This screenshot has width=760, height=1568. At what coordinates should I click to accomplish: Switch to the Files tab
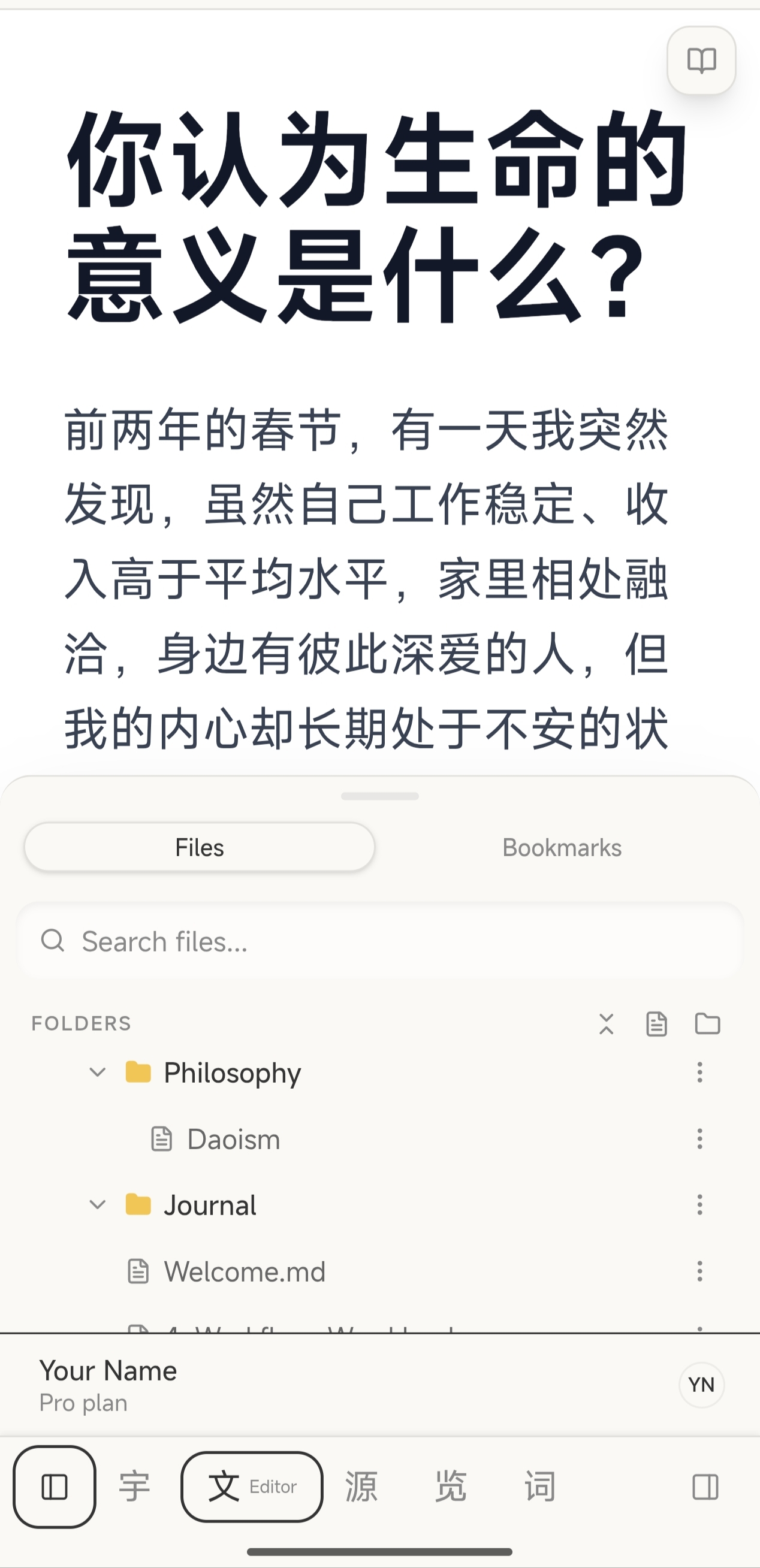[x=198, y=846]
